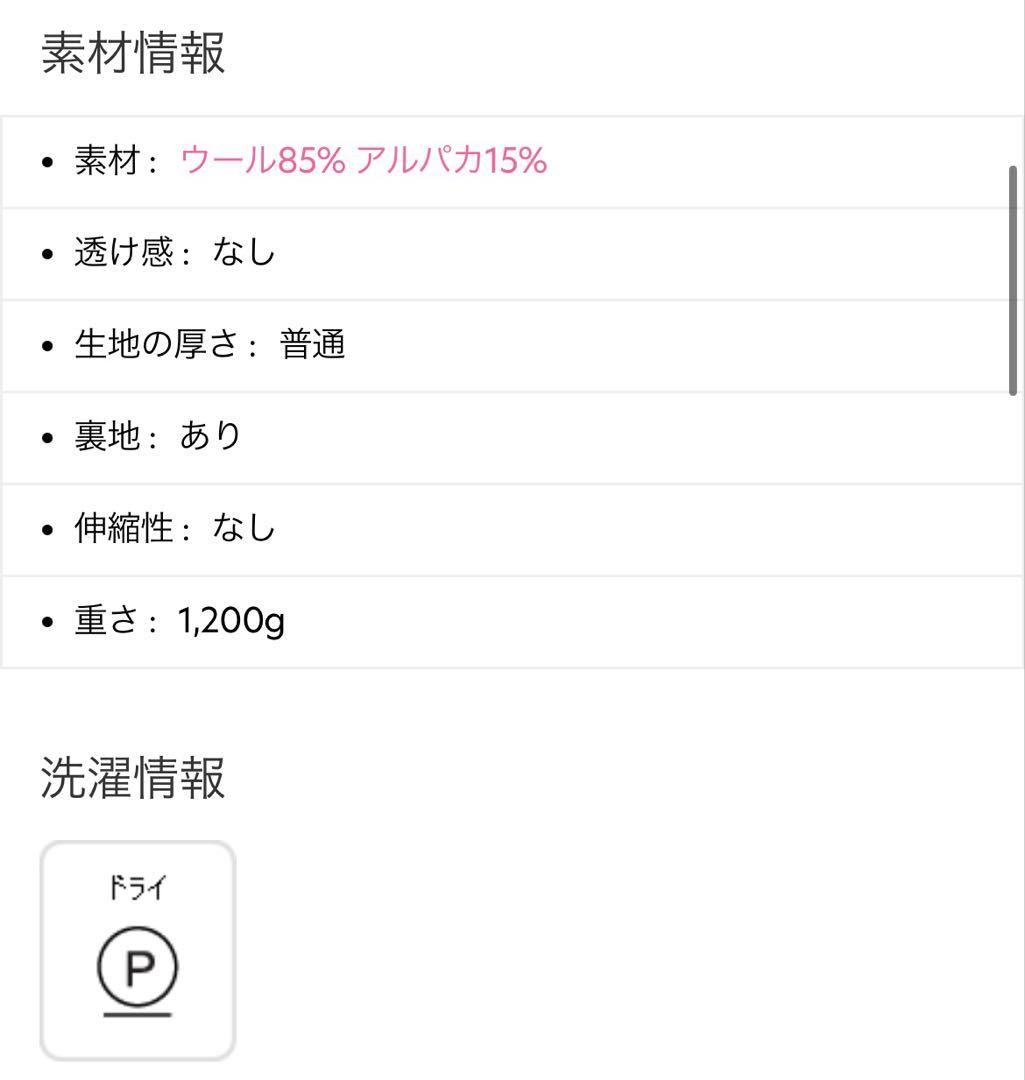The image size is (1025, 1080).
Task: Click the bullet next to 裏地
Action: coord(45,437)
